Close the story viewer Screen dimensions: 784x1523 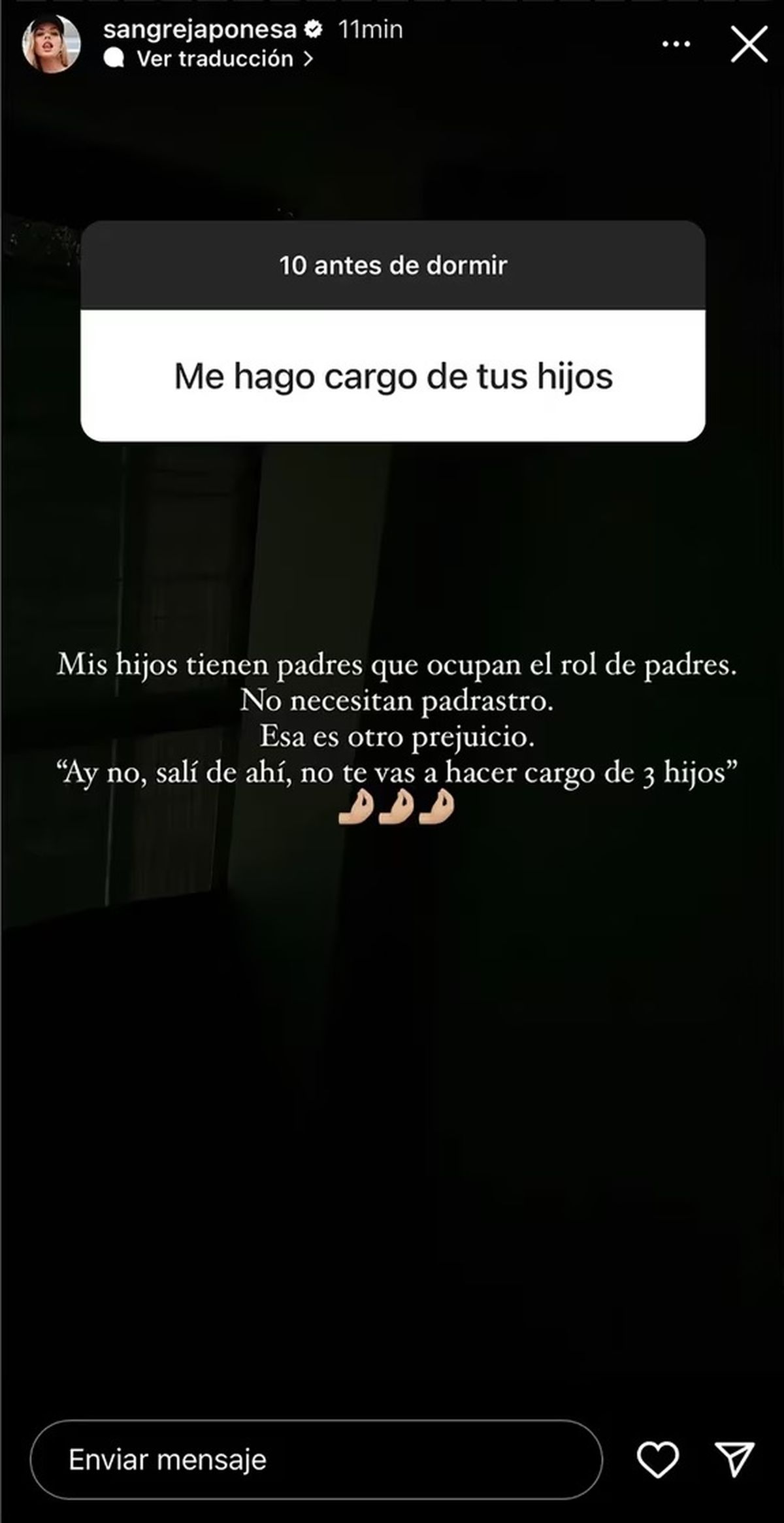pyautogui.click(x=749, y=44)
